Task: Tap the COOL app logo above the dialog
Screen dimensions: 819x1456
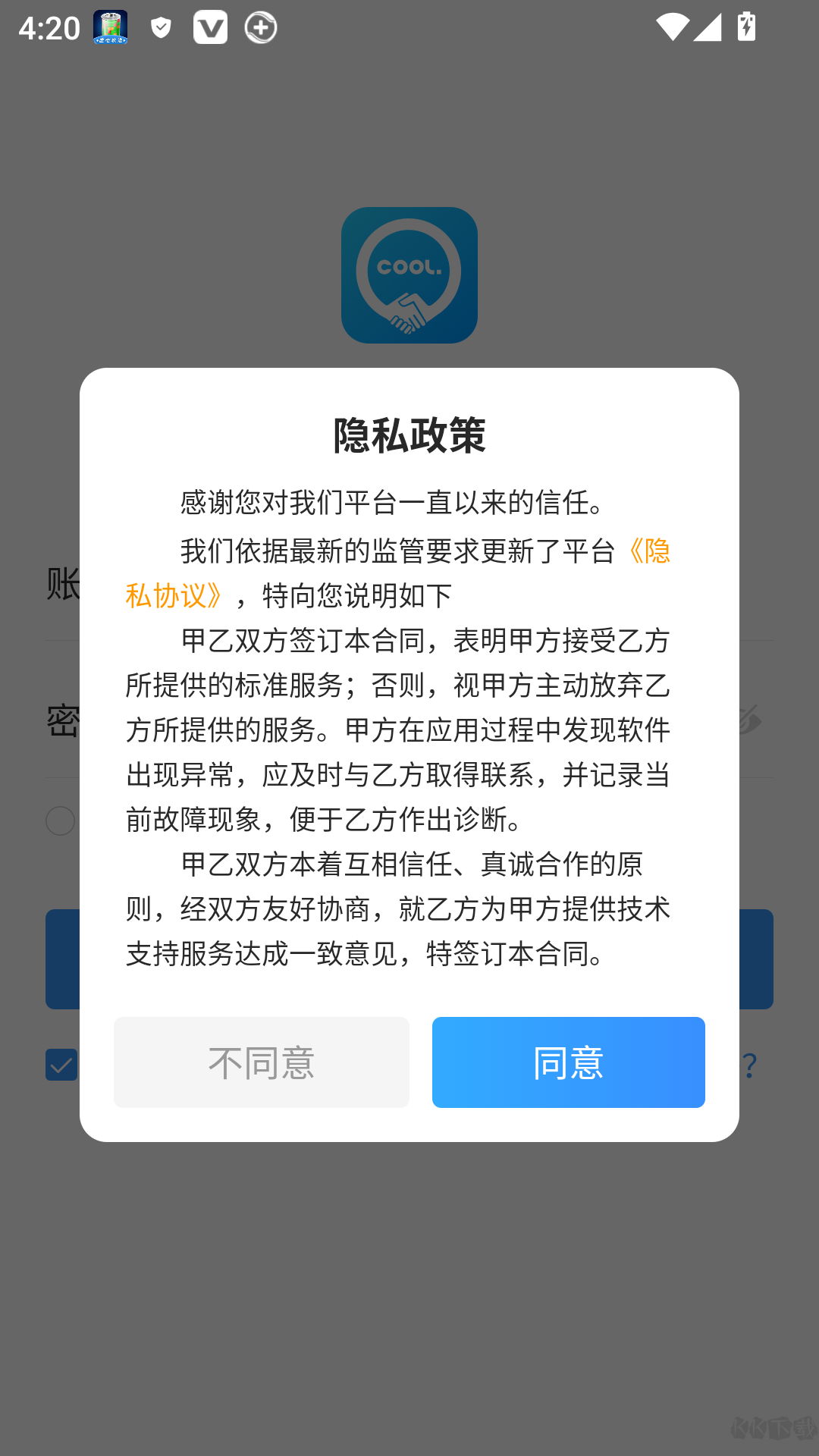Action: [409, 275]
